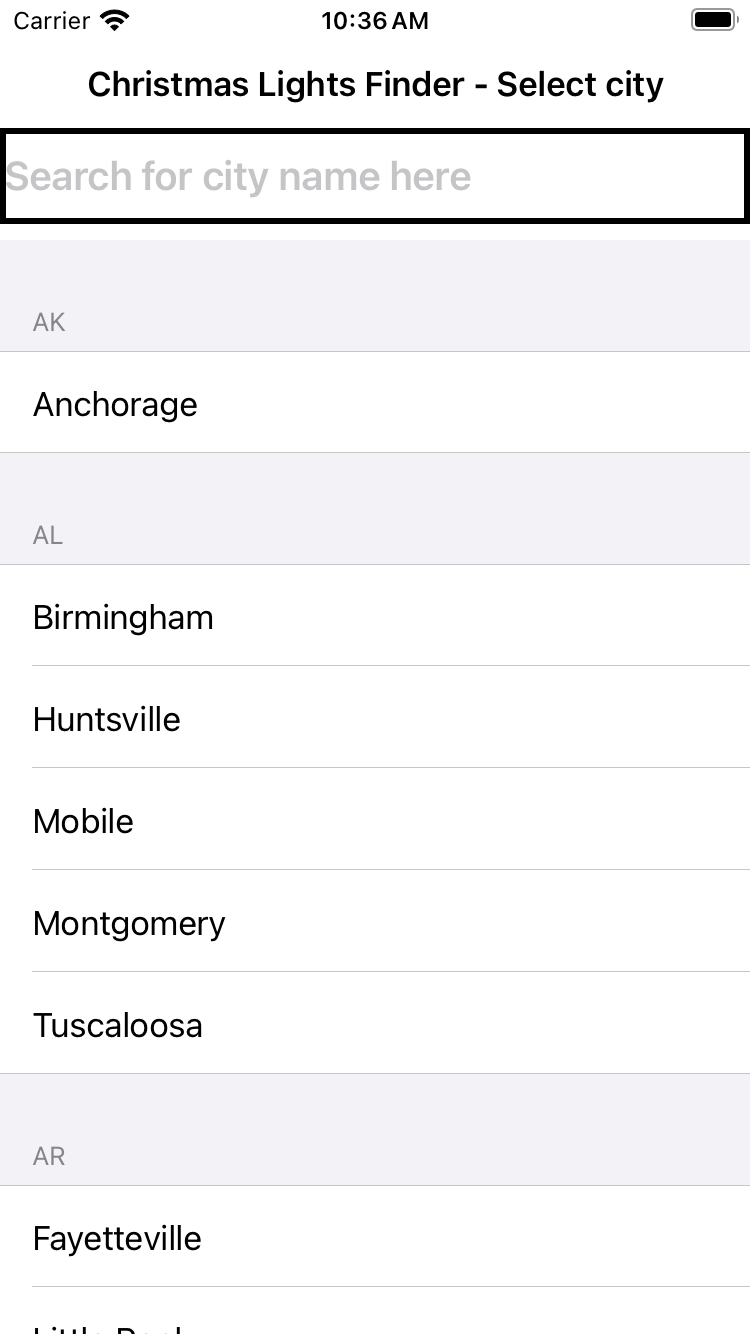Image resolution: width=750 pixels, height=1334 pixels.
Task: Tap the battery indicator icon
Action: click(713, 19)
